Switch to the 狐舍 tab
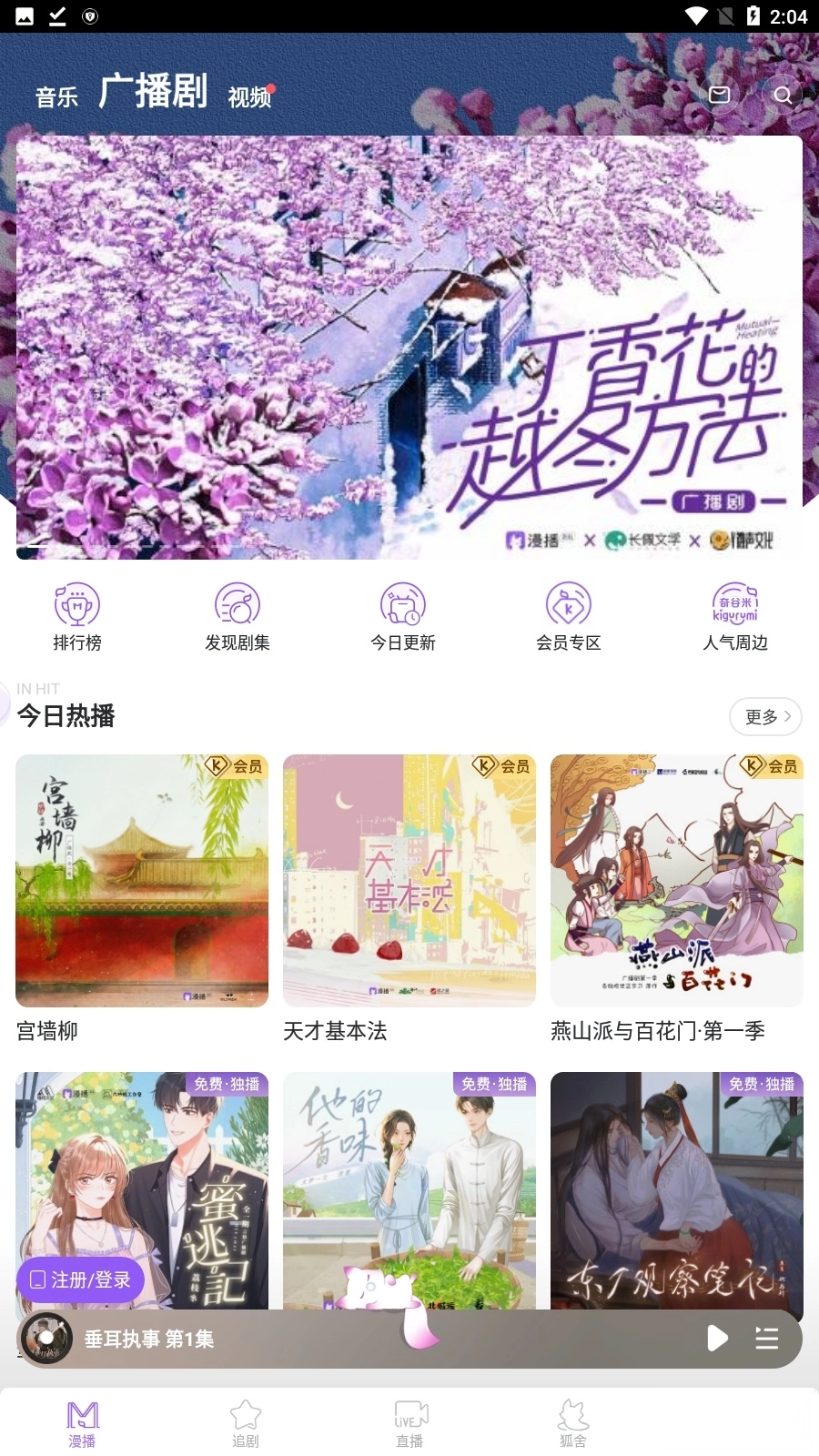Screen dimensions: 819x1456 coord(573,1423)
